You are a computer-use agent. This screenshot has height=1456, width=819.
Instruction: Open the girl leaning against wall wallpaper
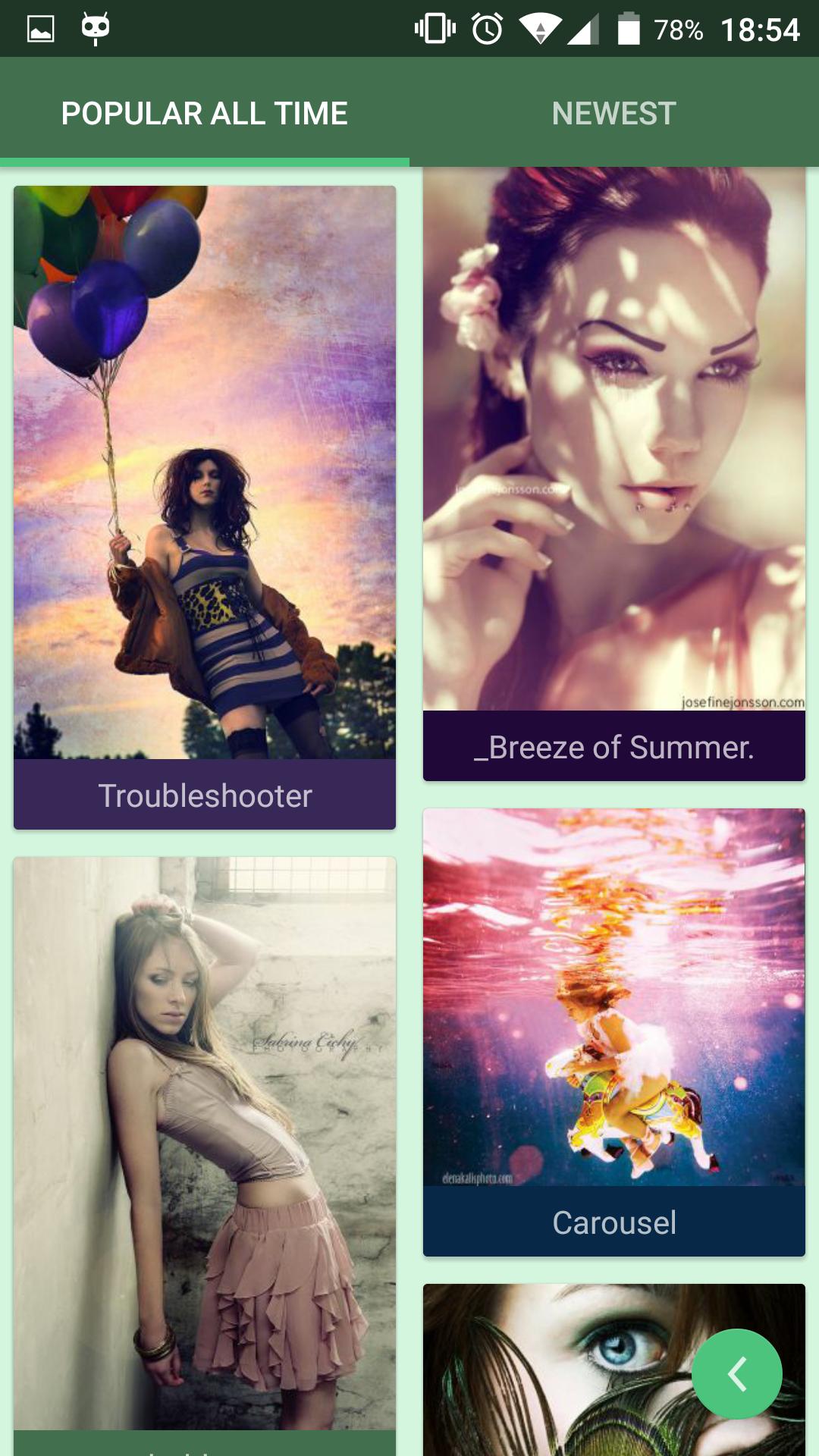point(204,1137)
